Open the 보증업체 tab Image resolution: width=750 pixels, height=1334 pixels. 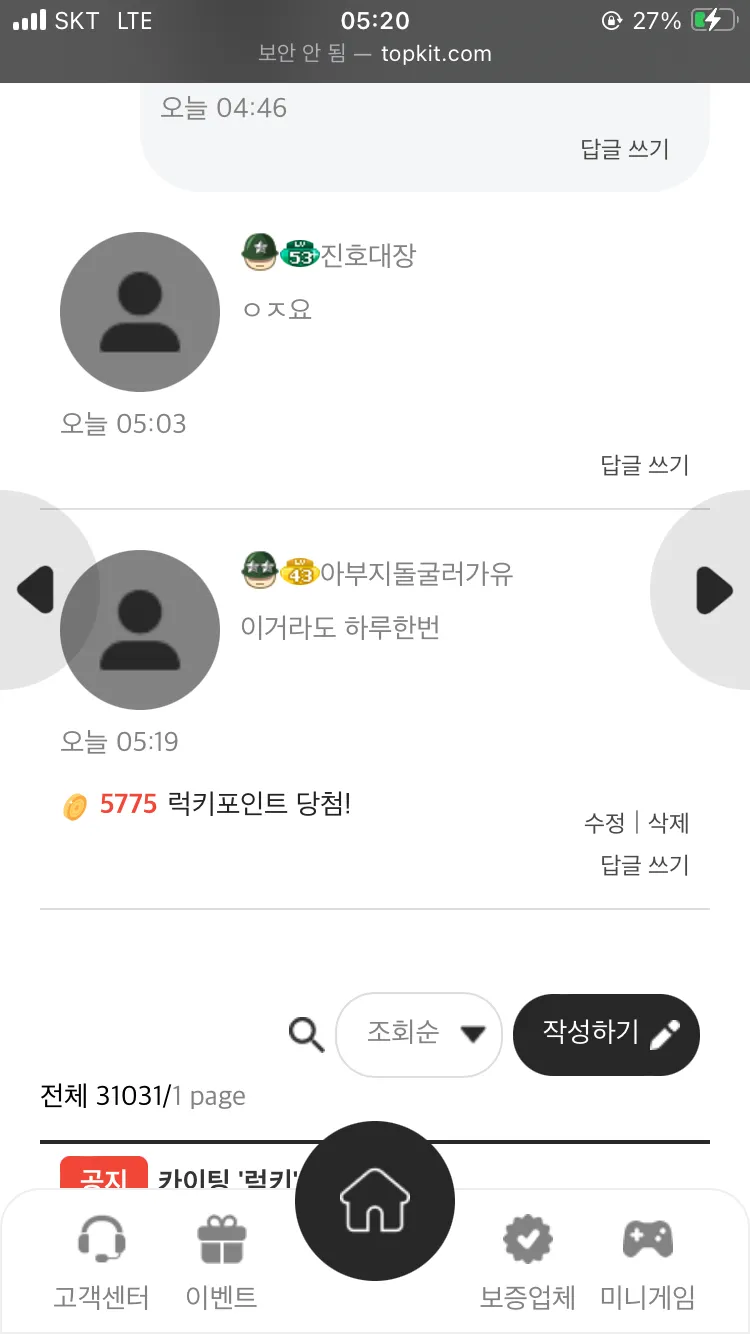point(528,1263)
